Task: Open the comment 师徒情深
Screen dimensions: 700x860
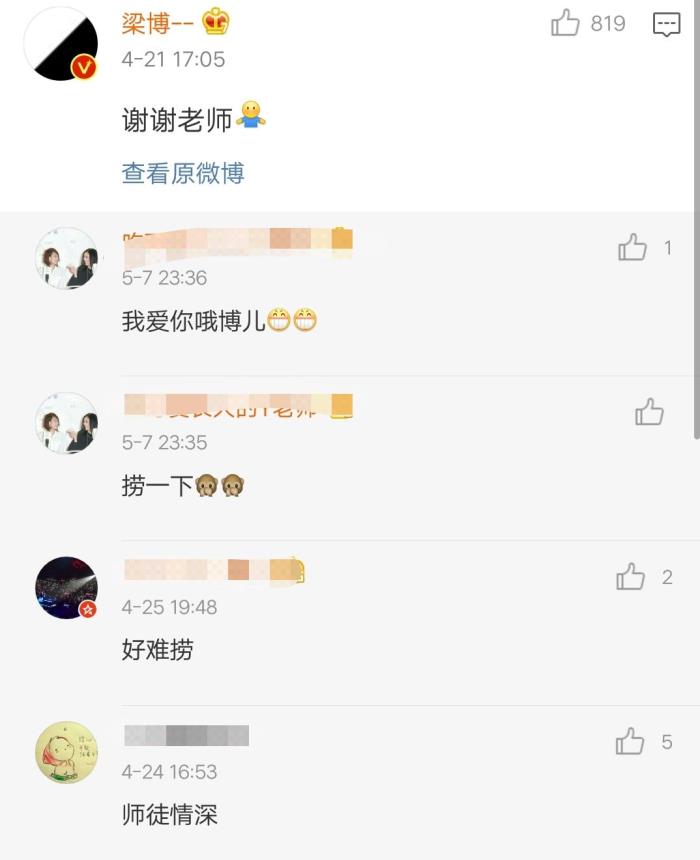Action: click(169, 815)
